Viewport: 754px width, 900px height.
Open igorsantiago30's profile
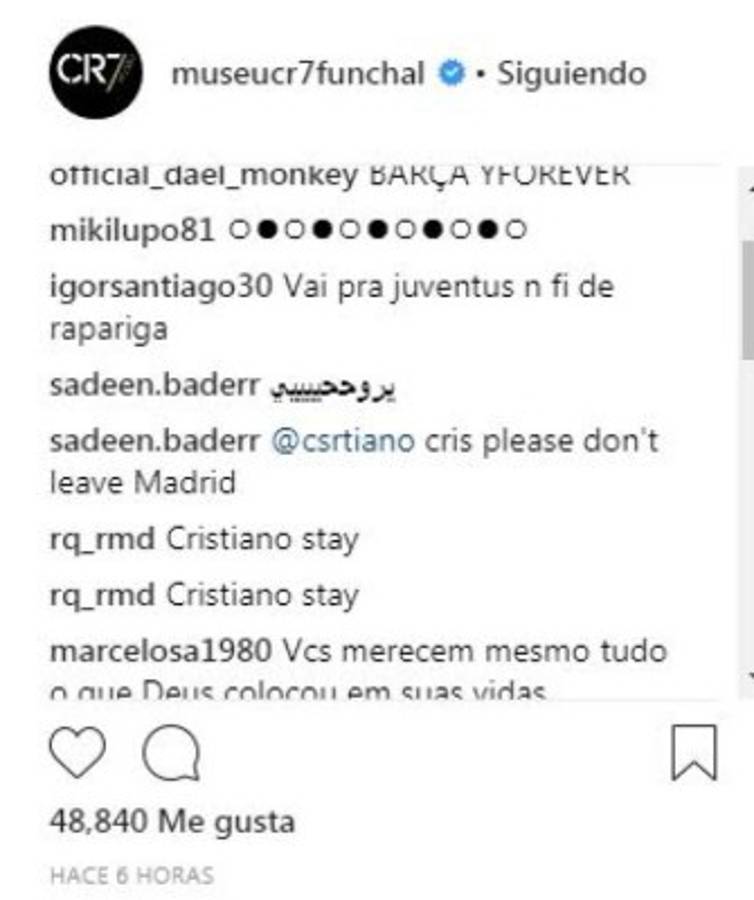(x=160, y=287)
